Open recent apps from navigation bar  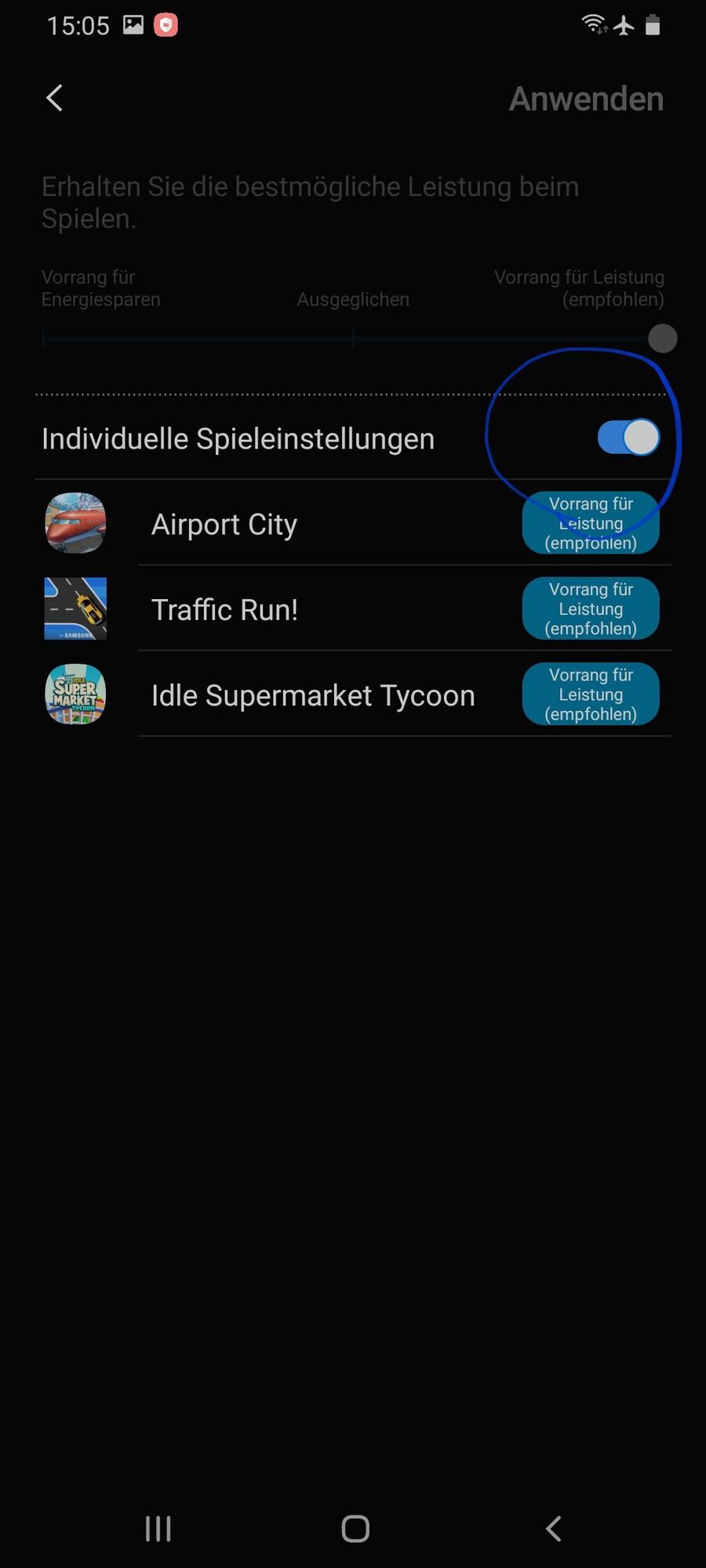(x=158, y=1528)
